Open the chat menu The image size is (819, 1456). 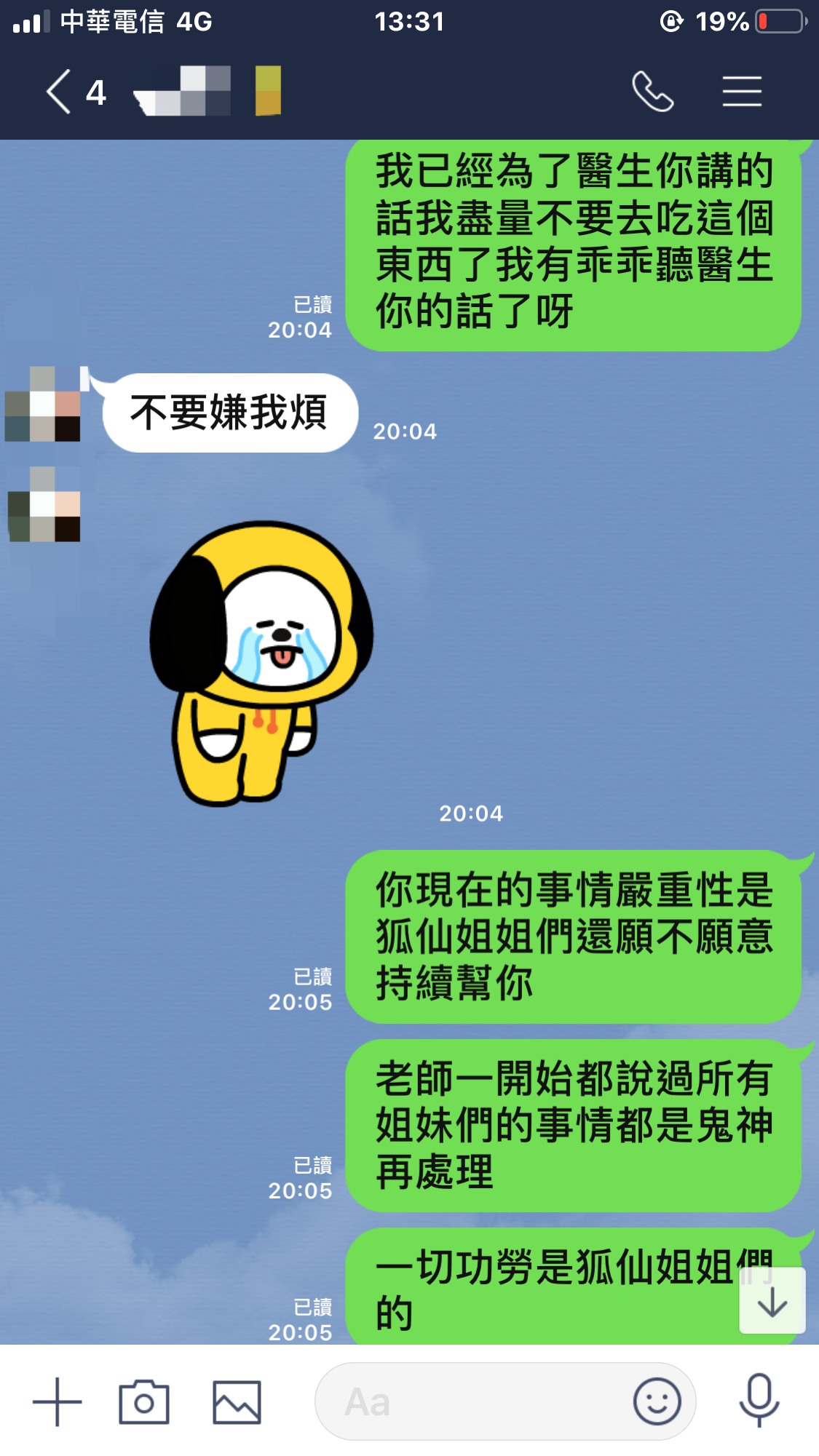(x=742, y=92)
